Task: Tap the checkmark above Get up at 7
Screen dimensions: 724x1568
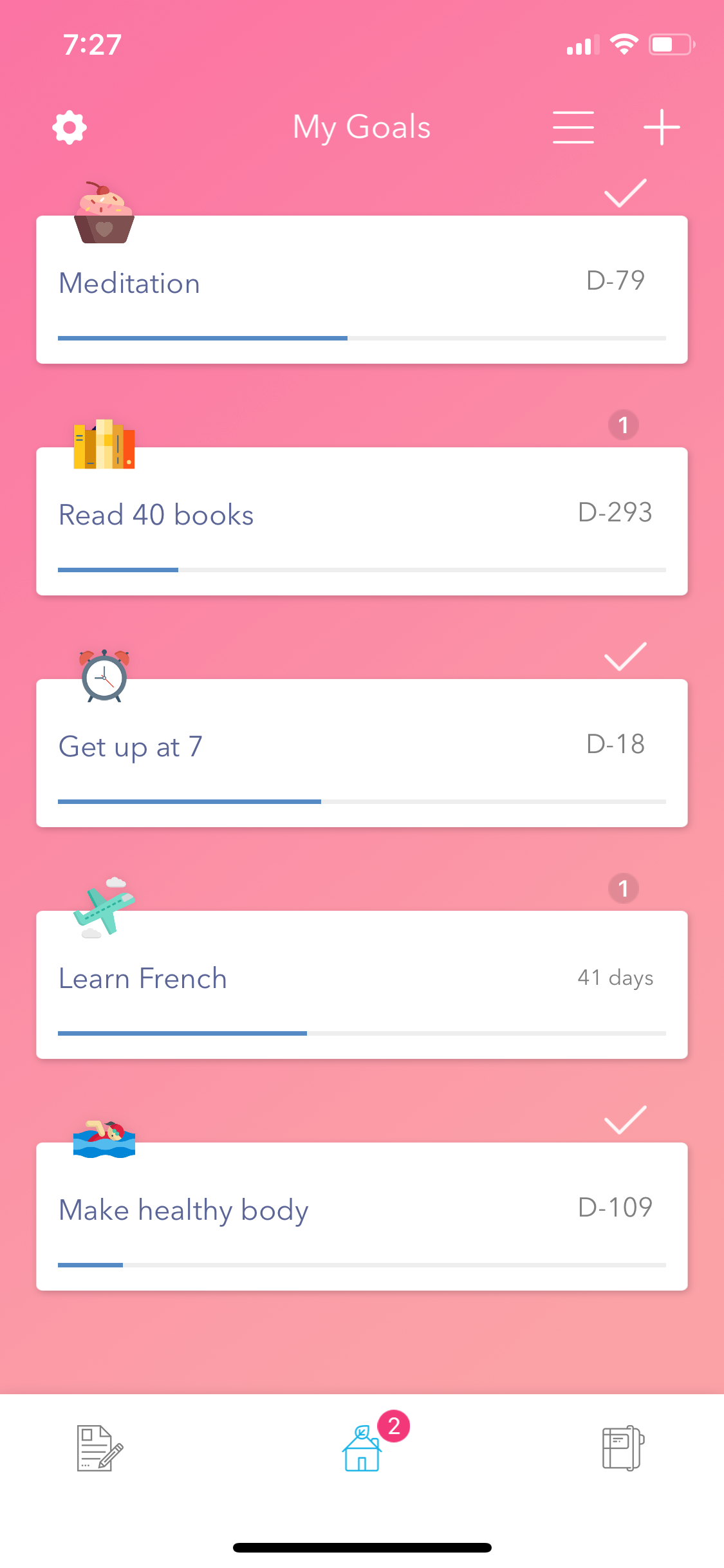Action: (625, 656)
